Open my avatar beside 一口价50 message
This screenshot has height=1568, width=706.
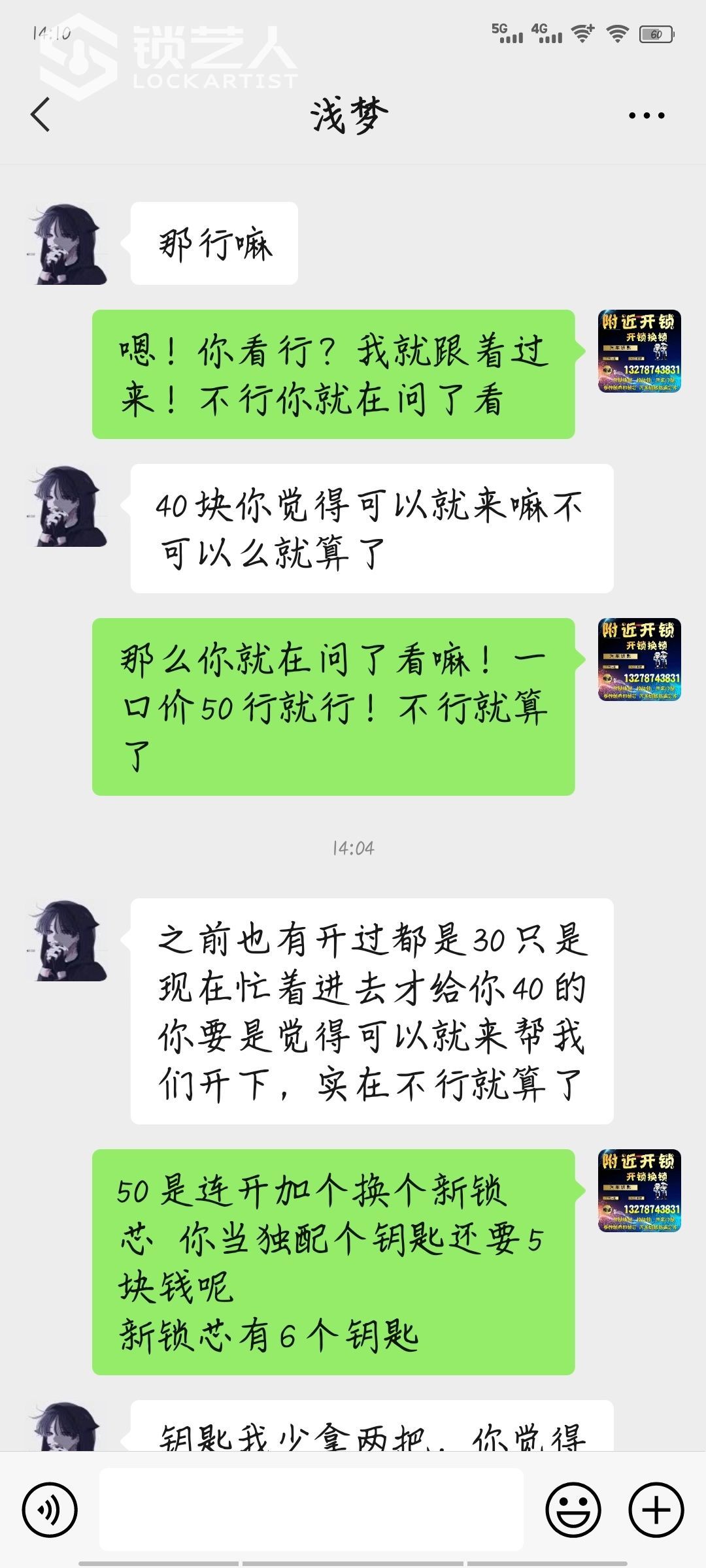point(639,660)
